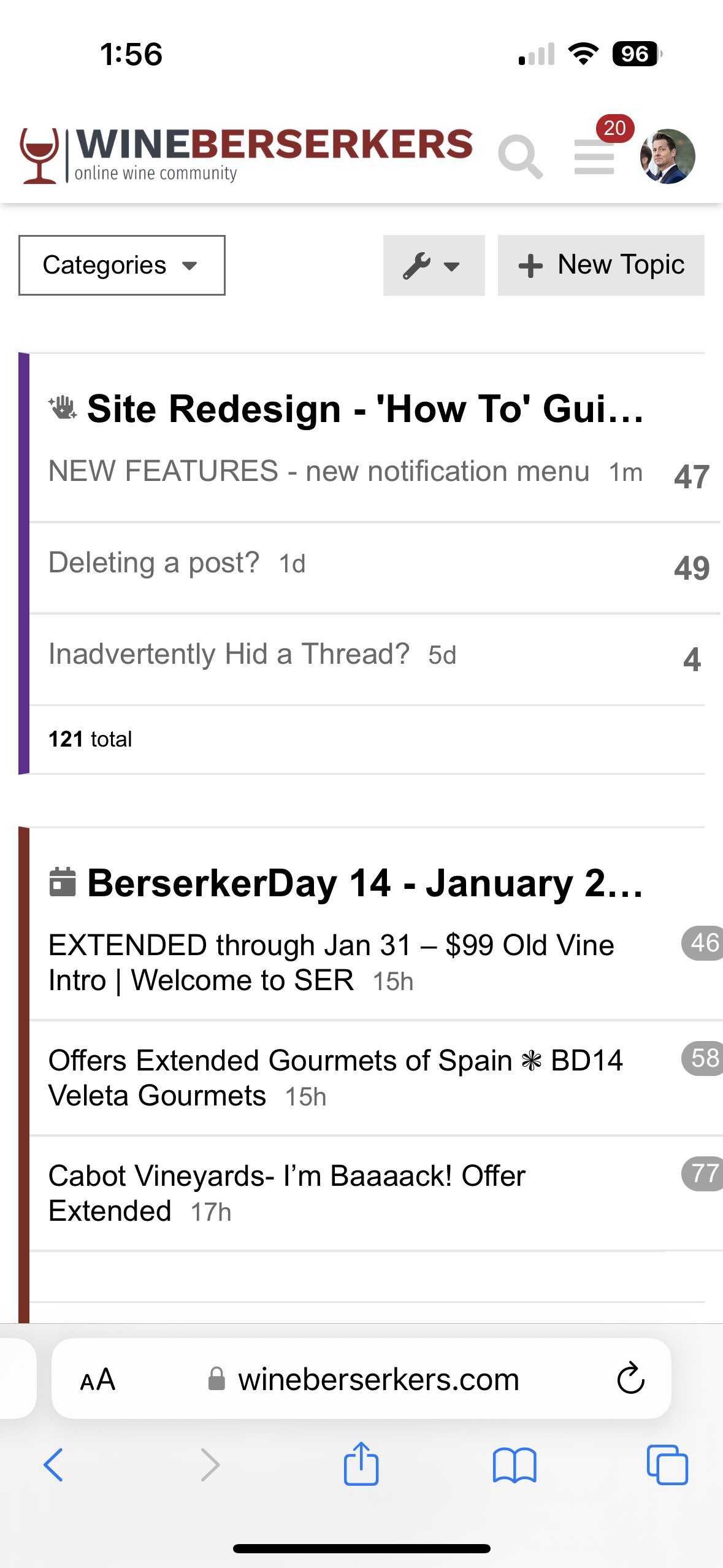
Task: Open Cabot Vineyards I'm Baaaack thread
Action: point(287,1193)
